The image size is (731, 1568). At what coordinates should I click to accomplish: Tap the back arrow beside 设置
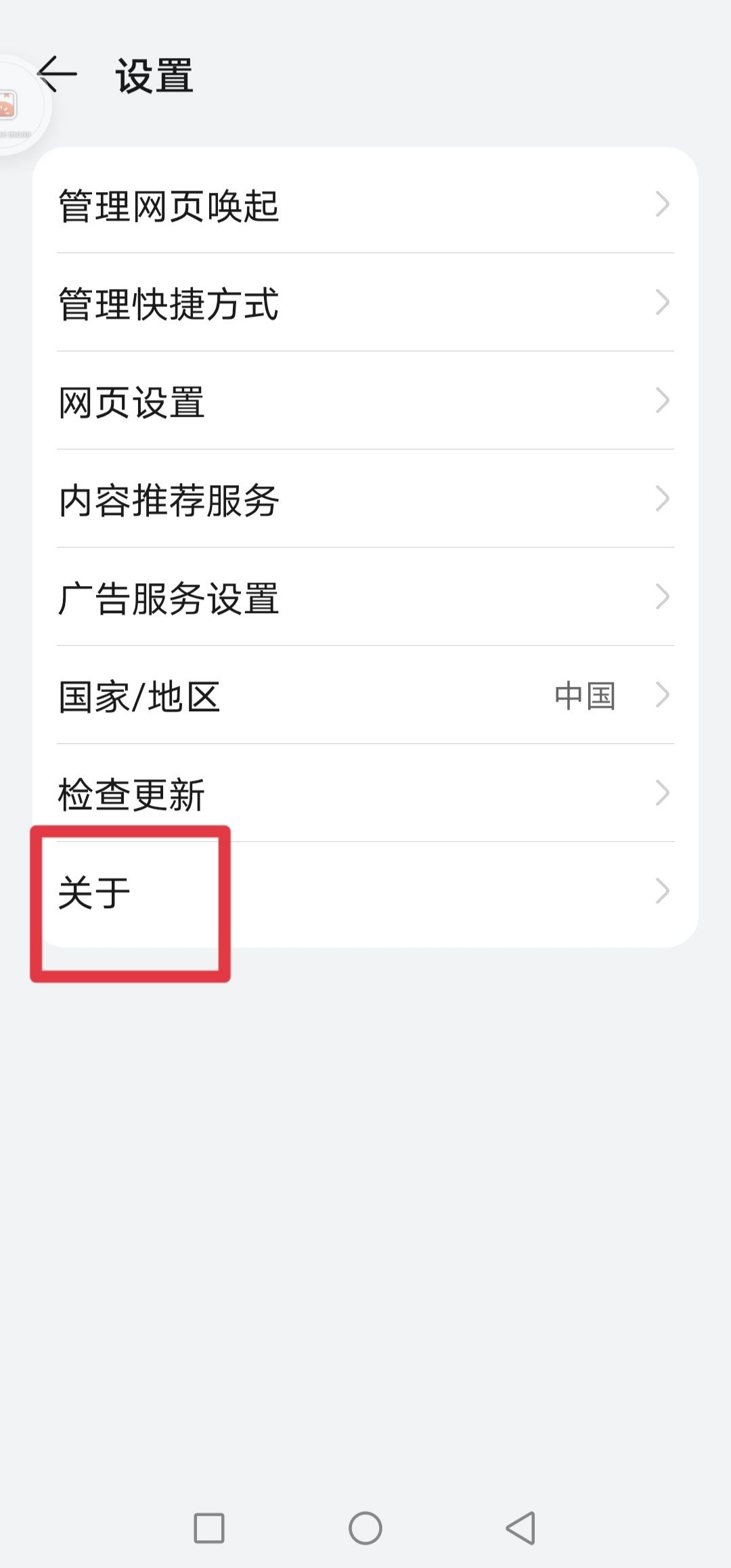tap(58, 74)
